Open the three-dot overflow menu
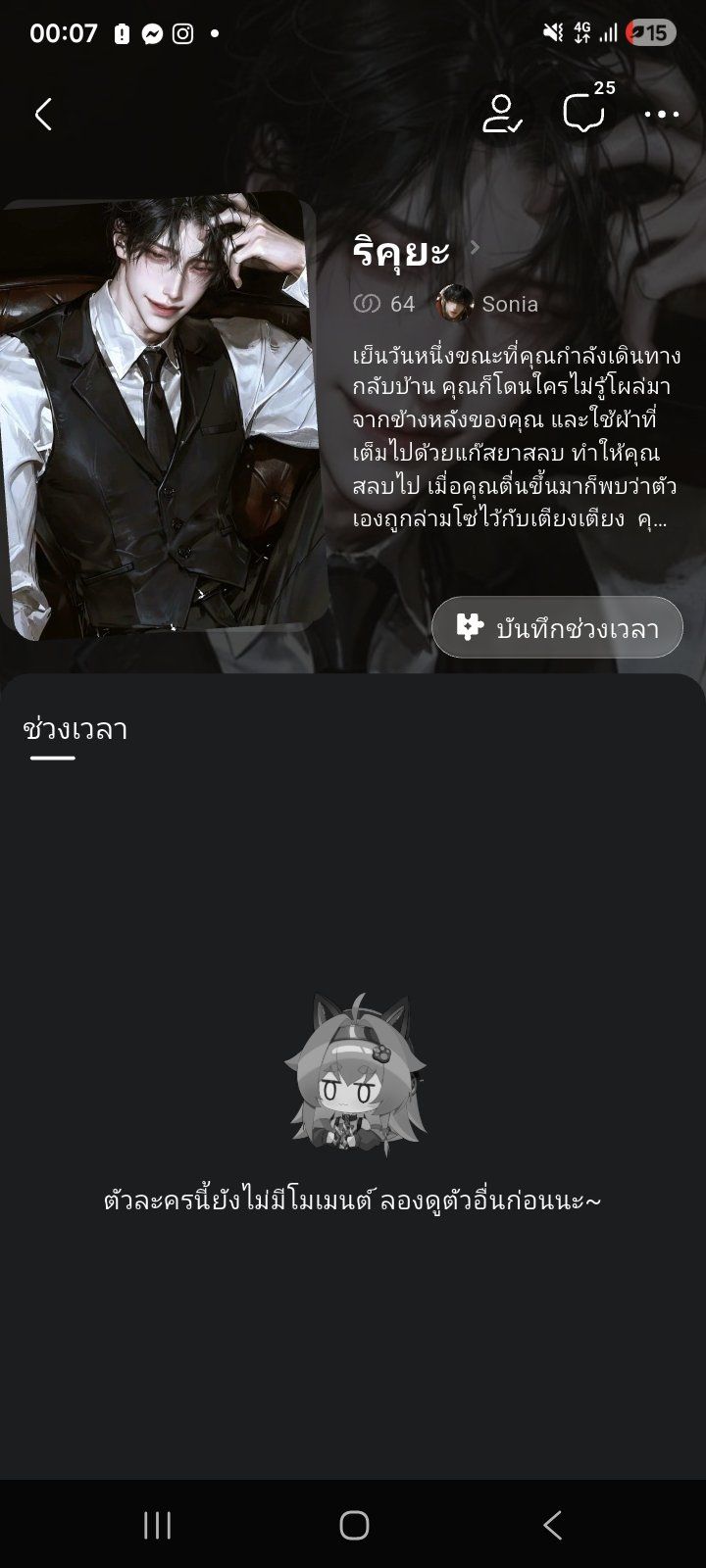 pos(662,115)
